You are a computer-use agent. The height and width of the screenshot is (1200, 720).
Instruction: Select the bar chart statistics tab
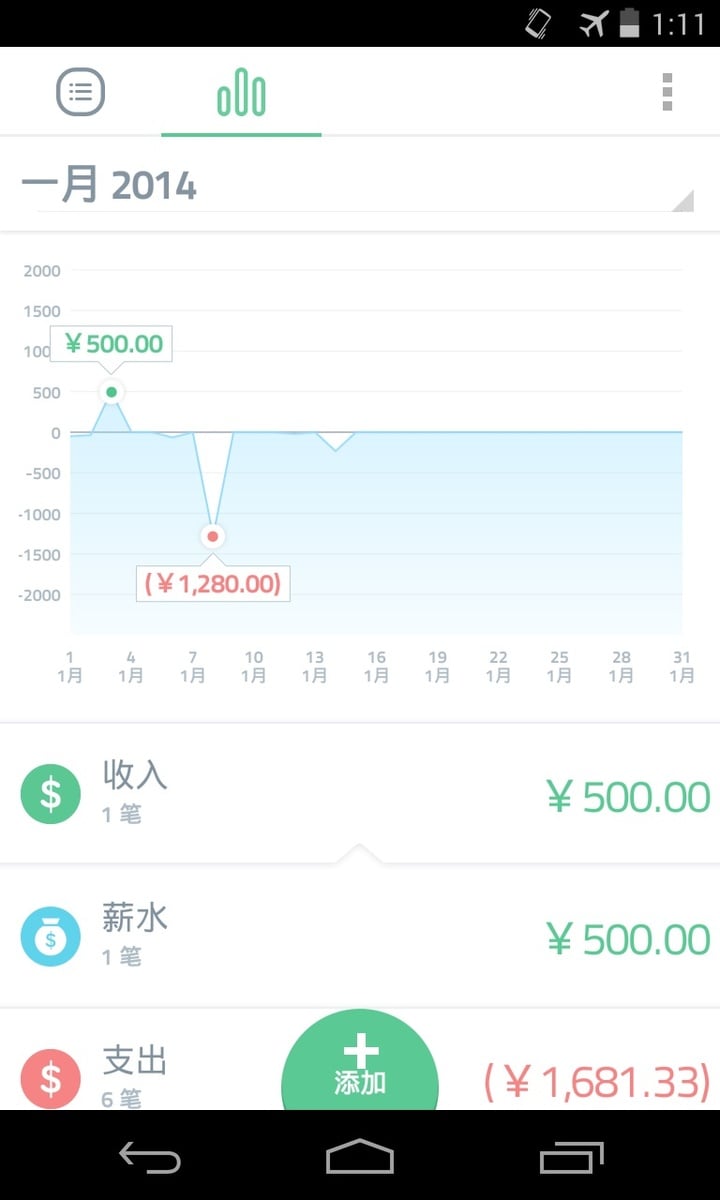pyautogui.click(x=241, y=94)
